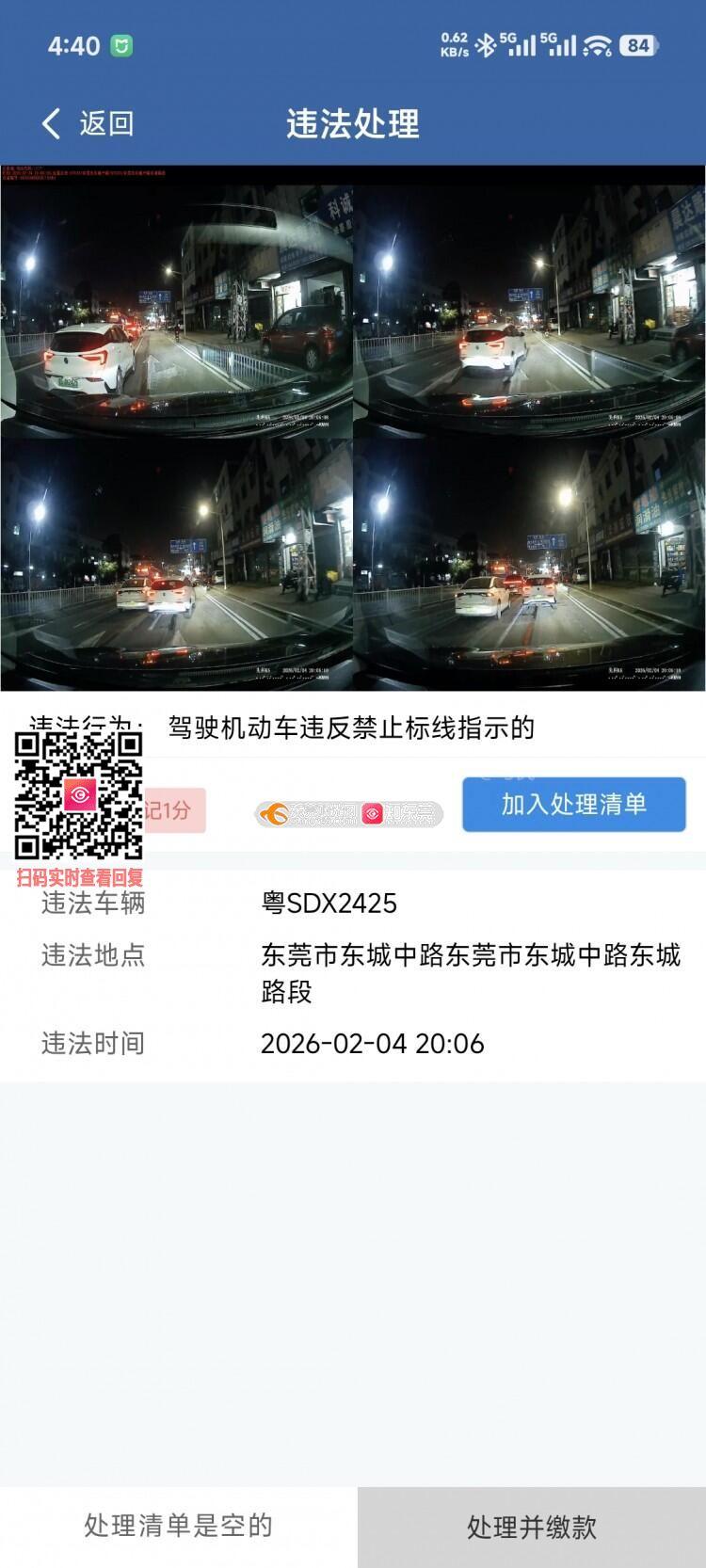Tap 处理并缴款 to pay the fine
The image size is (706, 1568).
(531, 1527)
